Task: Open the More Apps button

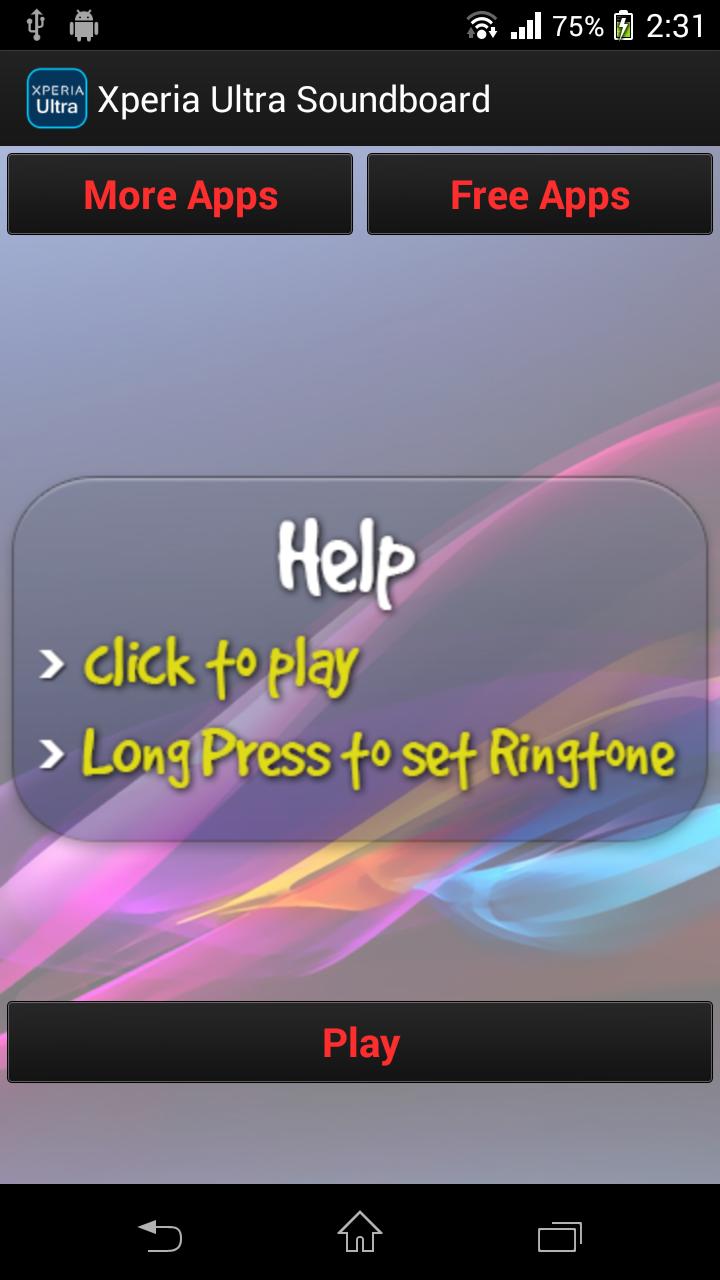Action: point(180,194)
